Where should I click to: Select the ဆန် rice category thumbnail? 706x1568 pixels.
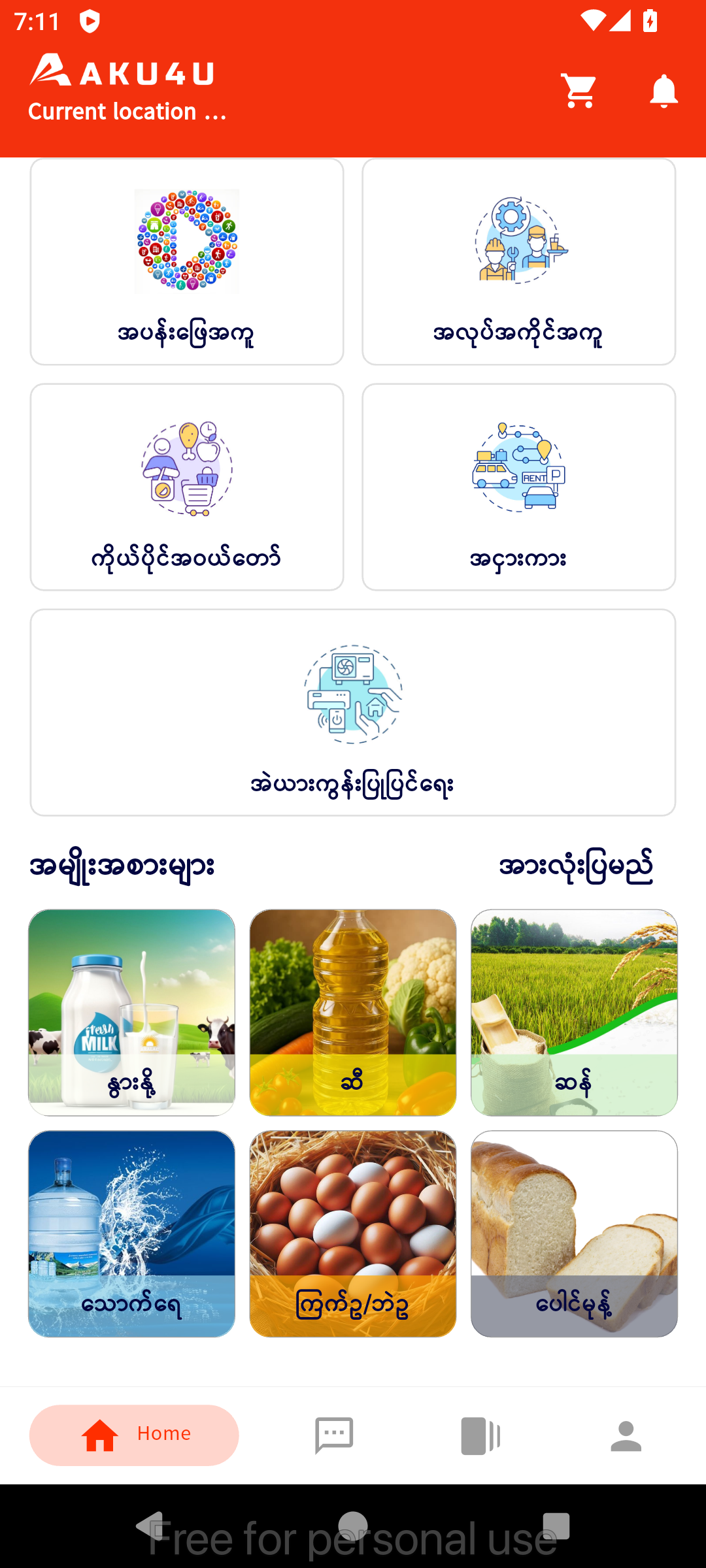click(x=574, y=1013)
